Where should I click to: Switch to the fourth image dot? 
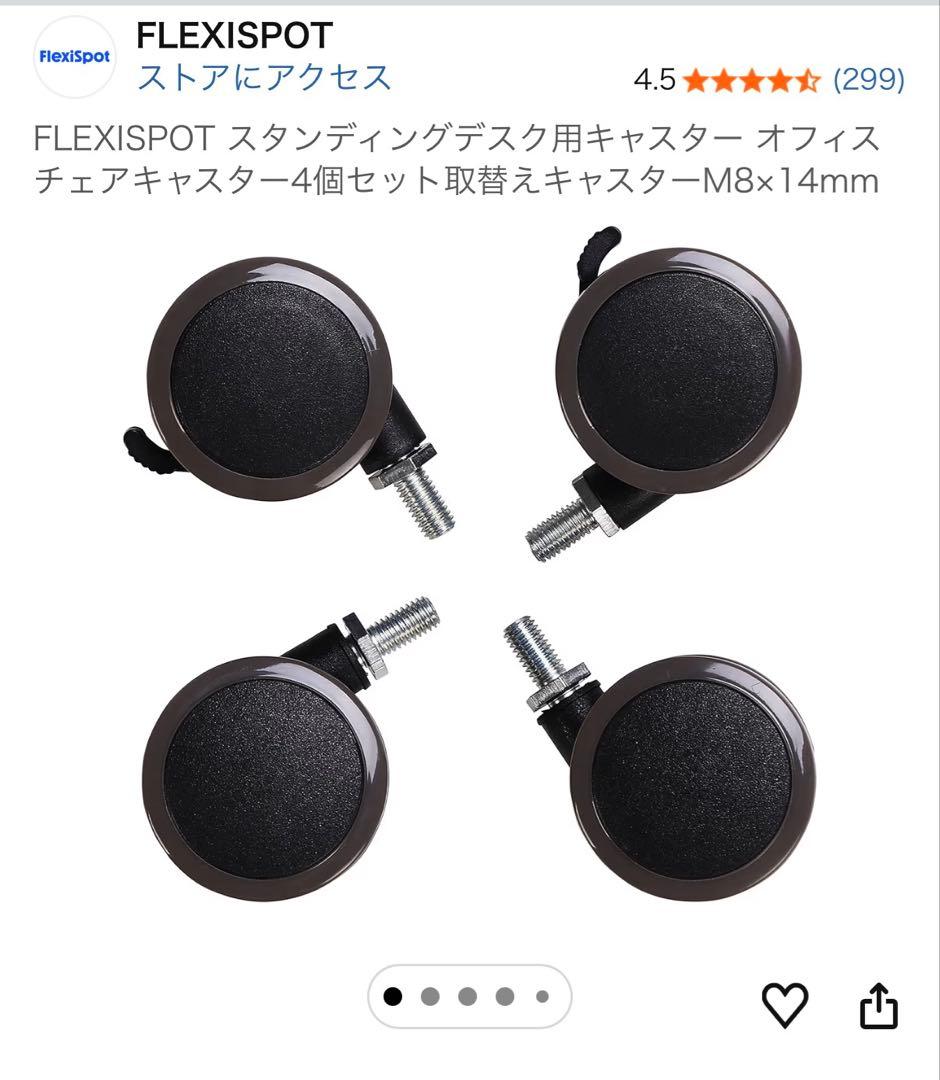[x=503, y=996]
